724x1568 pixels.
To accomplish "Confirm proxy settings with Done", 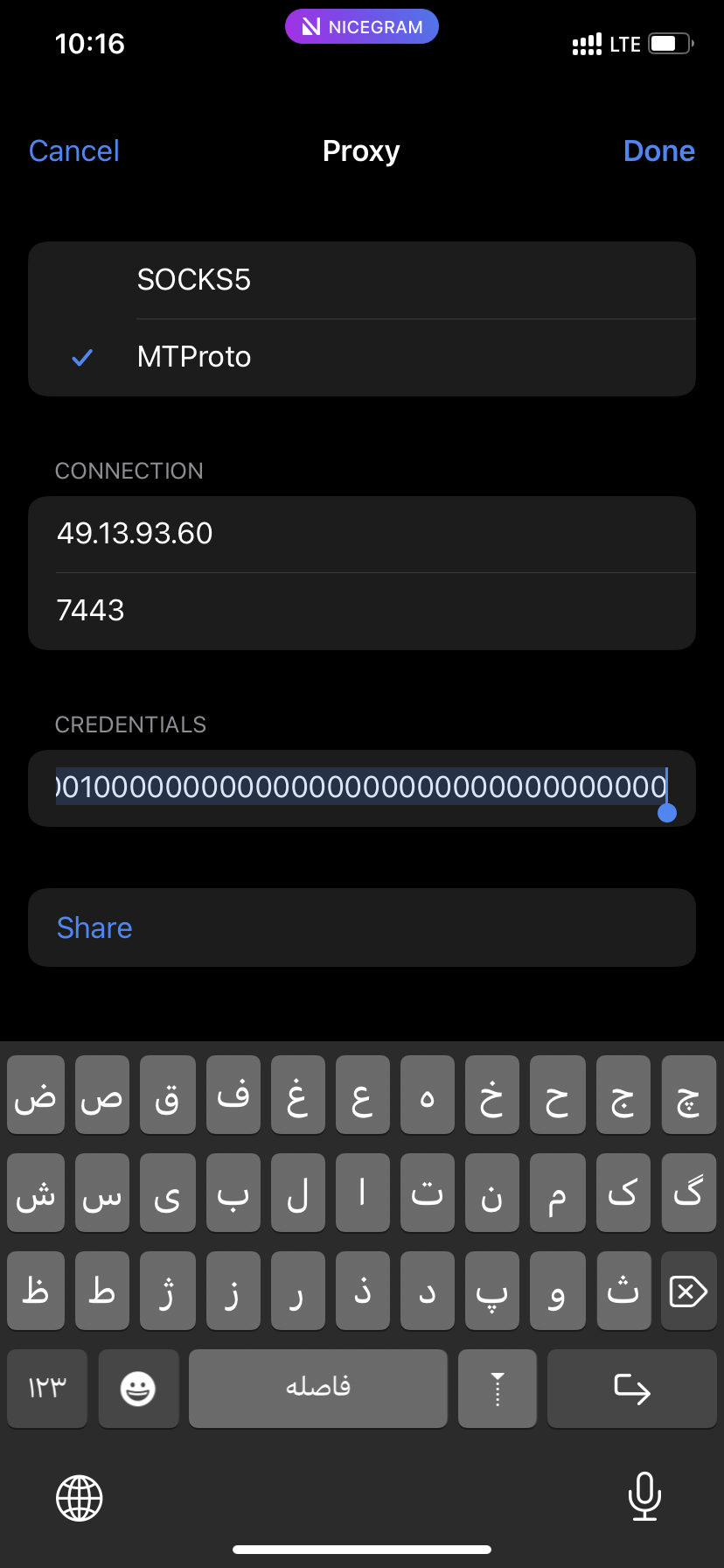I will tap(658, 151).
